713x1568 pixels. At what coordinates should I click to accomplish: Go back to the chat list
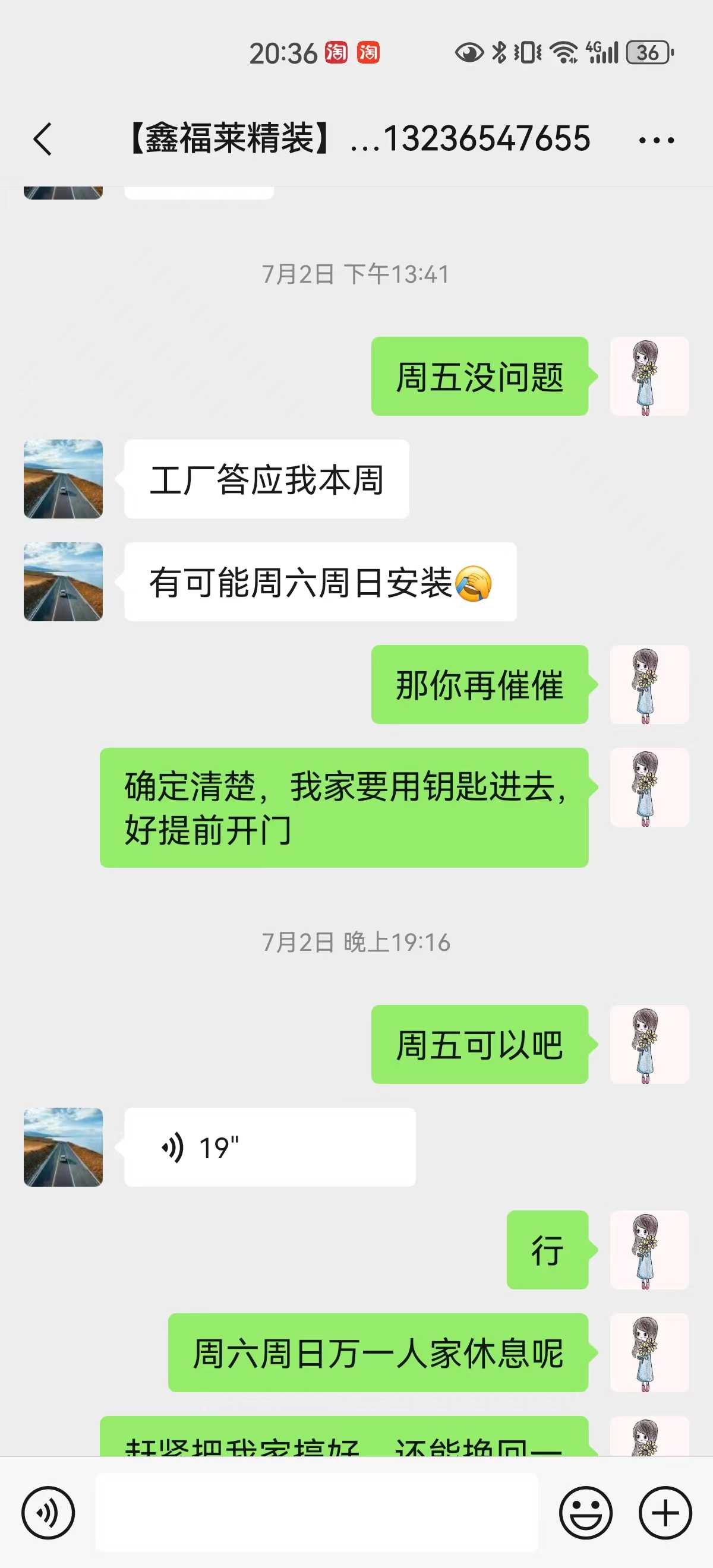point(43,140)
